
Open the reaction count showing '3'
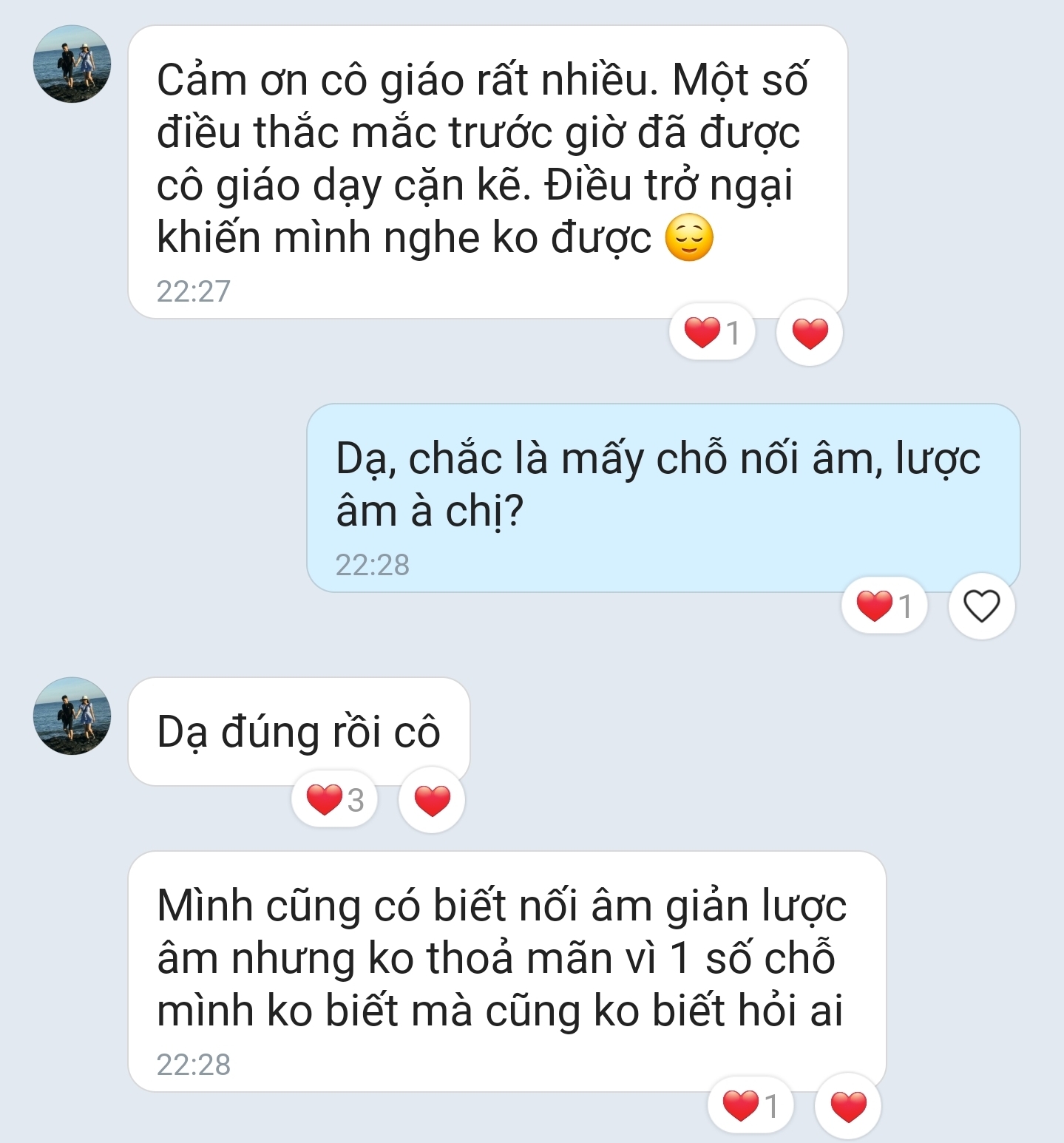[x=334, y=799]
